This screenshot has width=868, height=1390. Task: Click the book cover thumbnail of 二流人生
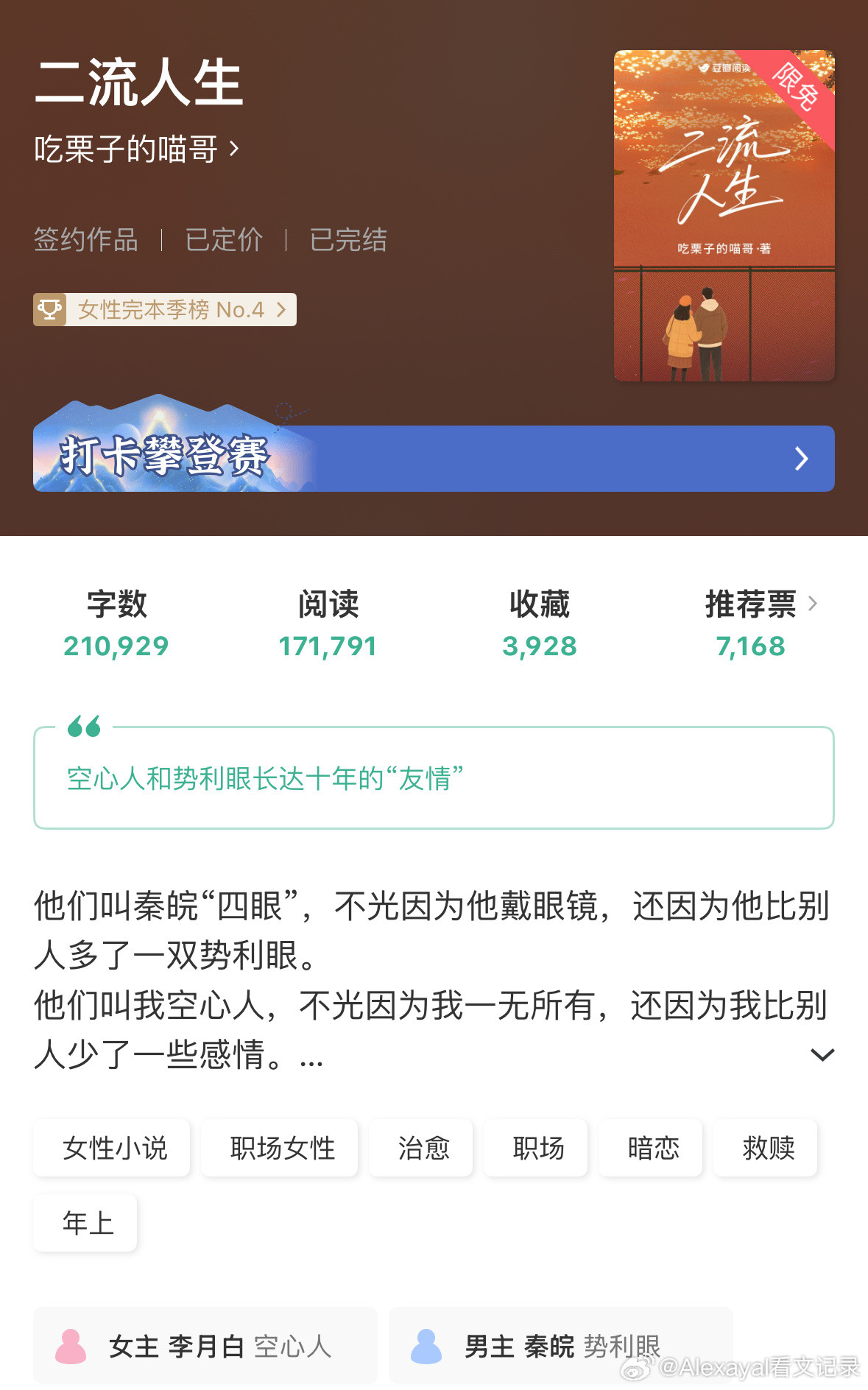point(724,214)
